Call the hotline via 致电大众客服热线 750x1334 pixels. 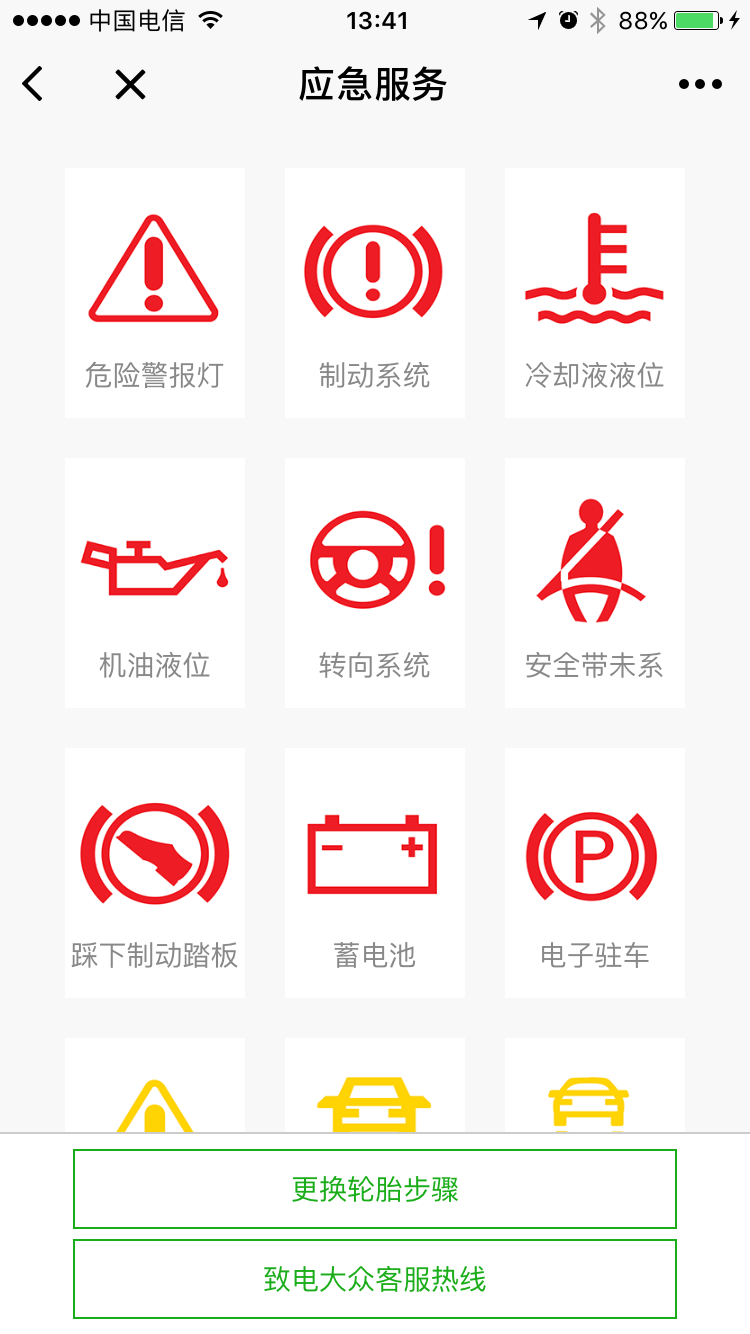[x=375, y=1279]
